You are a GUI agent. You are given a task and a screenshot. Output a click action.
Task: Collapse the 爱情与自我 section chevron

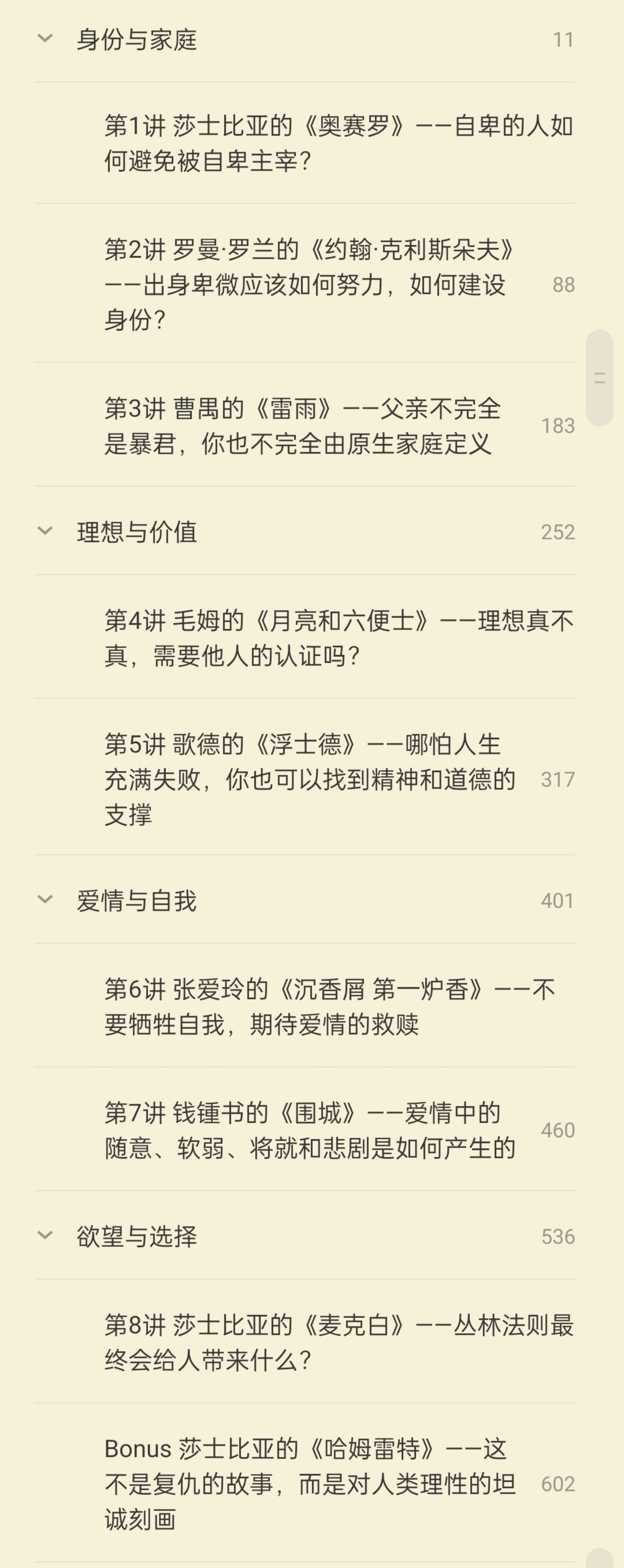tap(45, 899)
